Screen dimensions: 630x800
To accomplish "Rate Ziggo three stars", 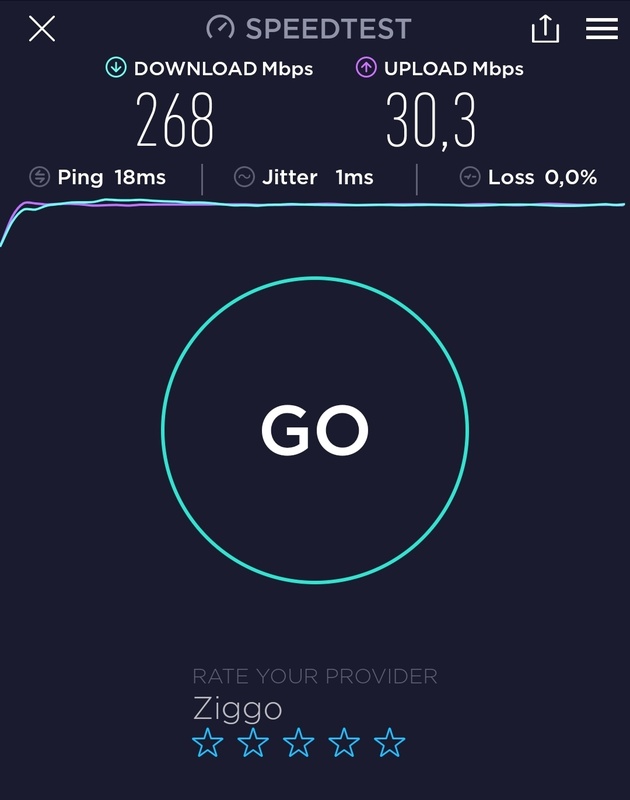I will click(299, 743).
